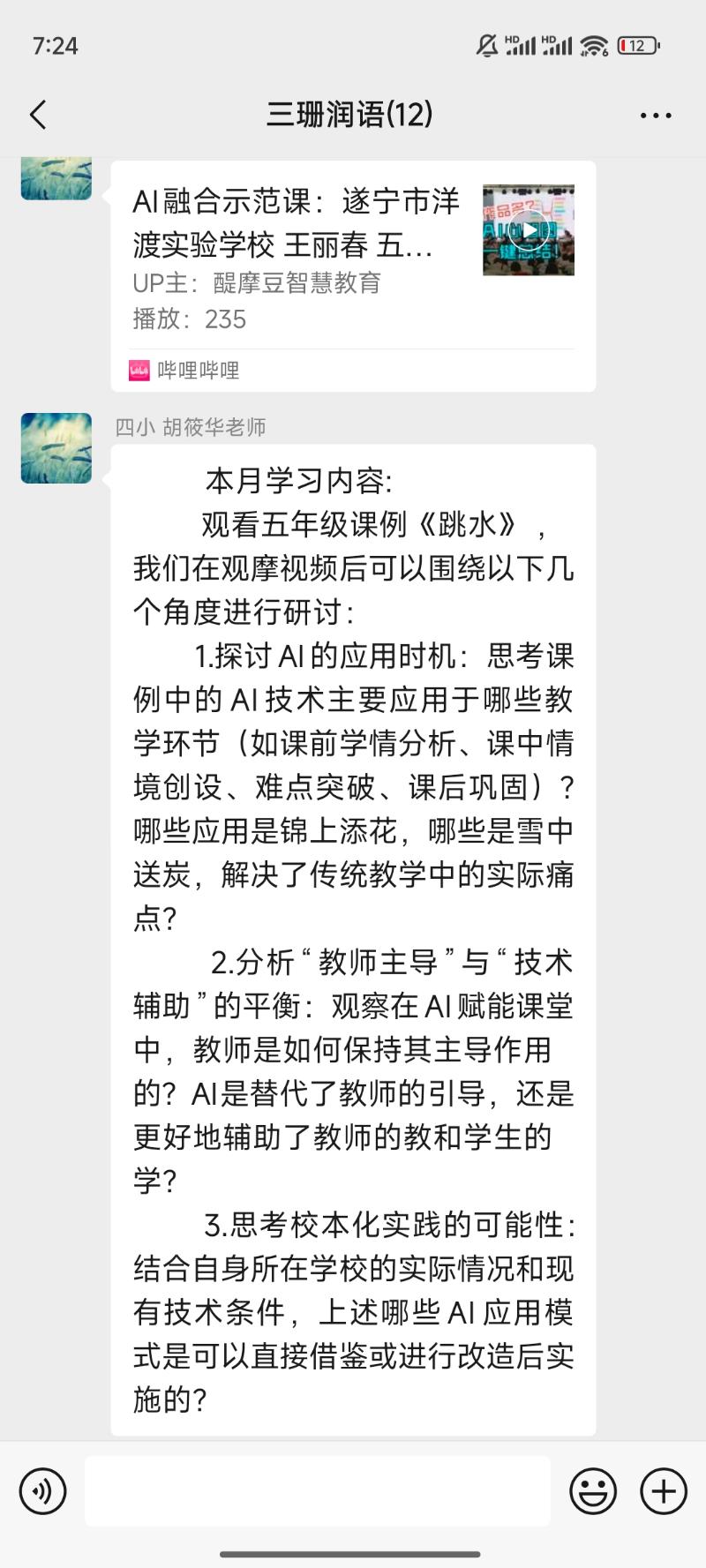Open the plus attachment menu
Image resolution: width=706 pixels, height=1568 pixels.
click(664, 1491)
